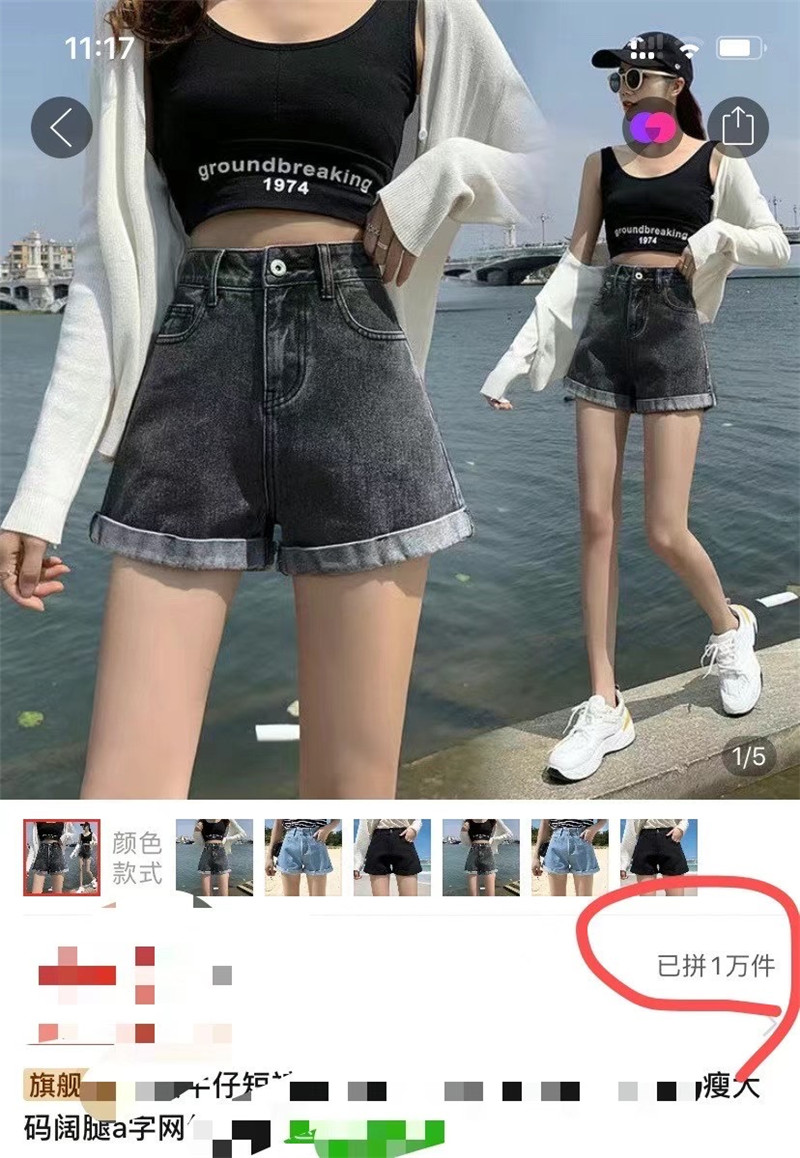Open the 颜色款式 color style options
Image resolution: width=800 pixels, height=1158 pixels.
click(x=137, y=857)
